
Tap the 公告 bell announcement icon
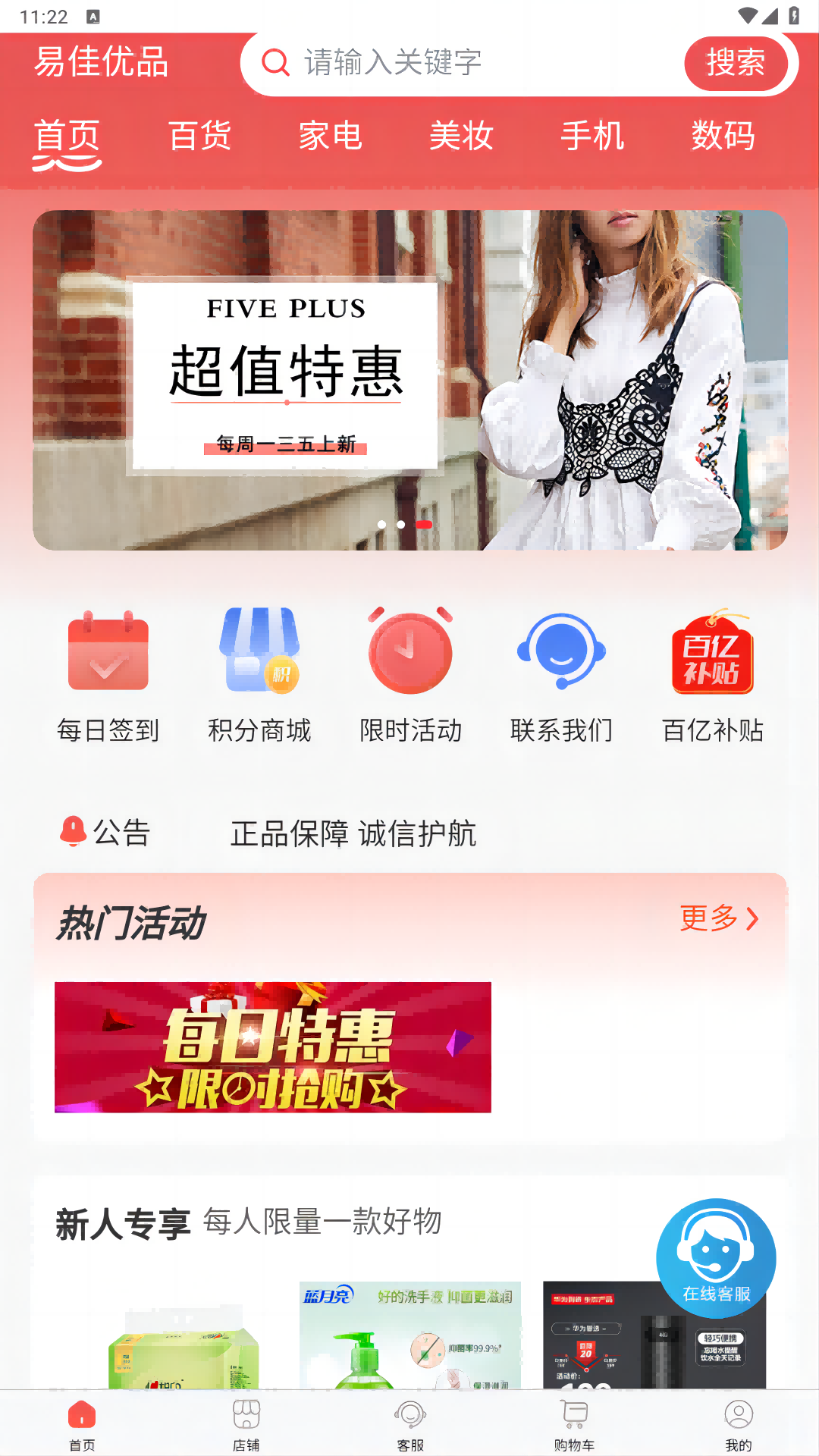72,830
